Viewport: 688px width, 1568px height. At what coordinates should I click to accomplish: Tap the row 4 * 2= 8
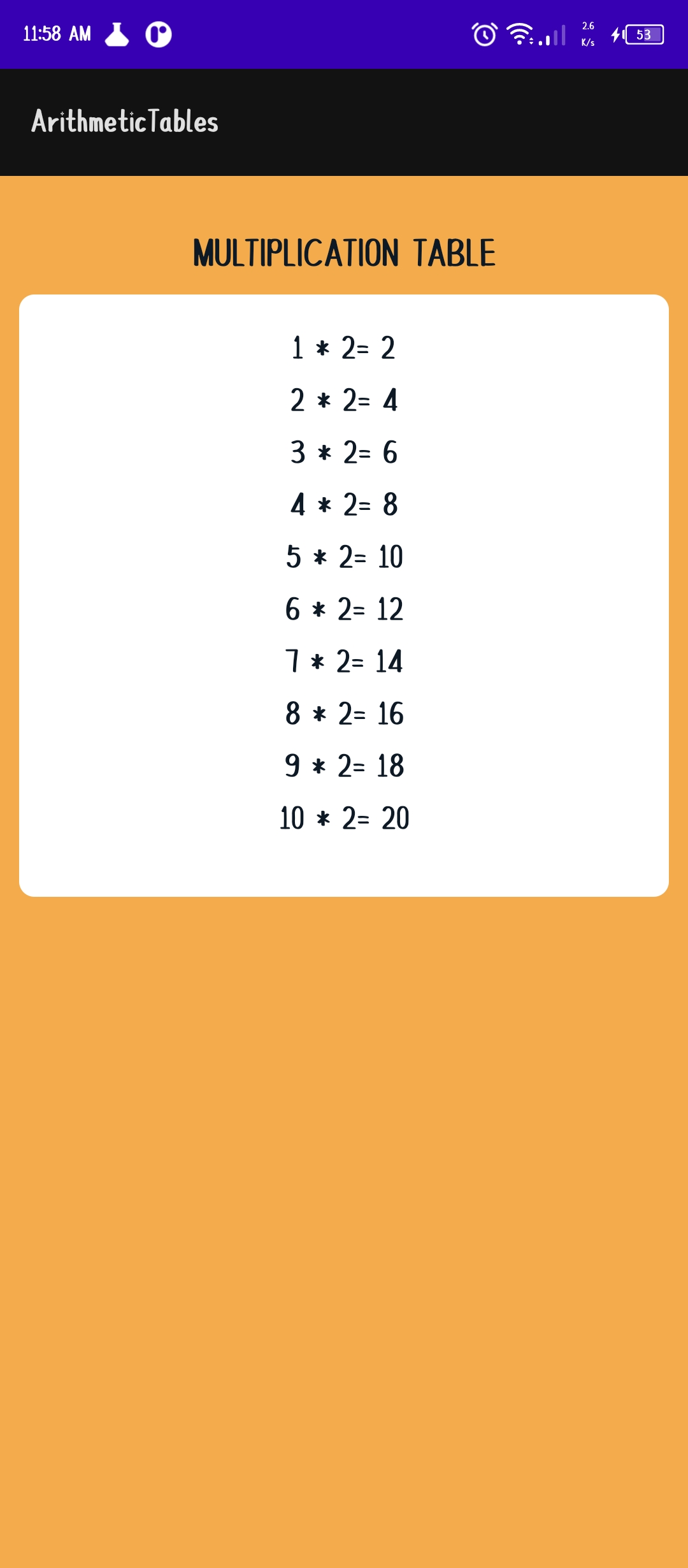coord(344,505)
